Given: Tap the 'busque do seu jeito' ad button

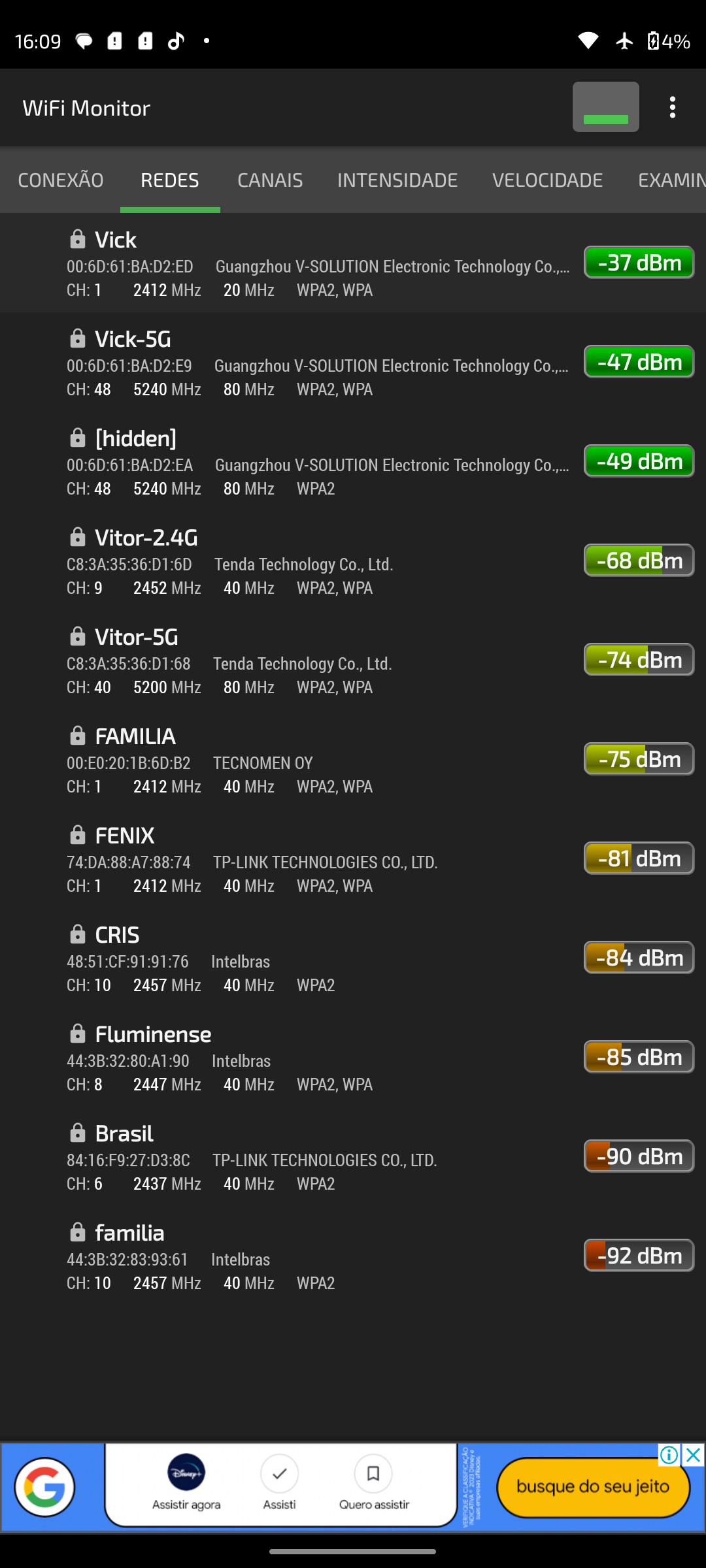Looking at the screenshot, I should 593,1488.
